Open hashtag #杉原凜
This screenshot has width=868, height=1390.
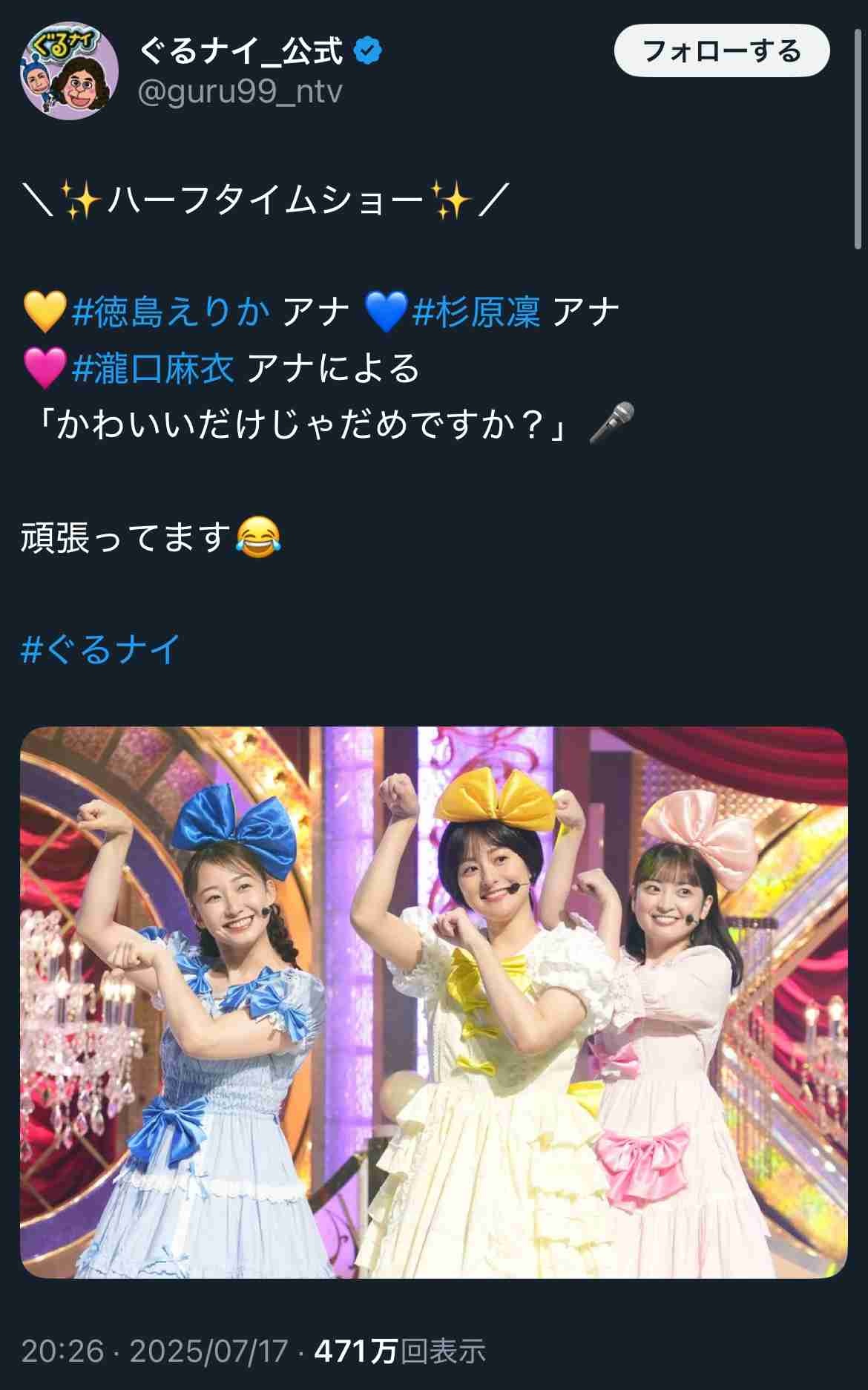[476, 311]
